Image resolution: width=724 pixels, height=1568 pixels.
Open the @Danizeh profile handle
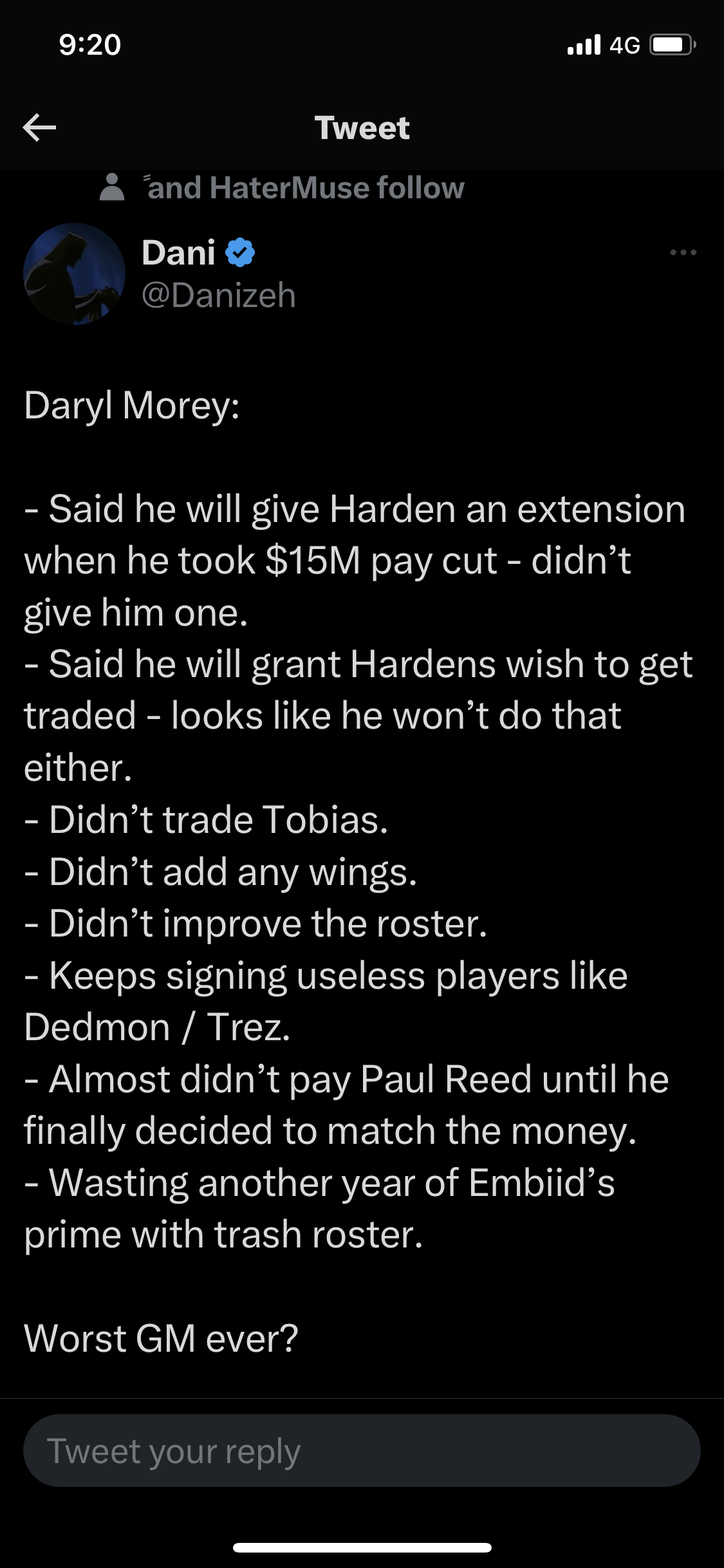pyautogui.click(x=219, y=295)
